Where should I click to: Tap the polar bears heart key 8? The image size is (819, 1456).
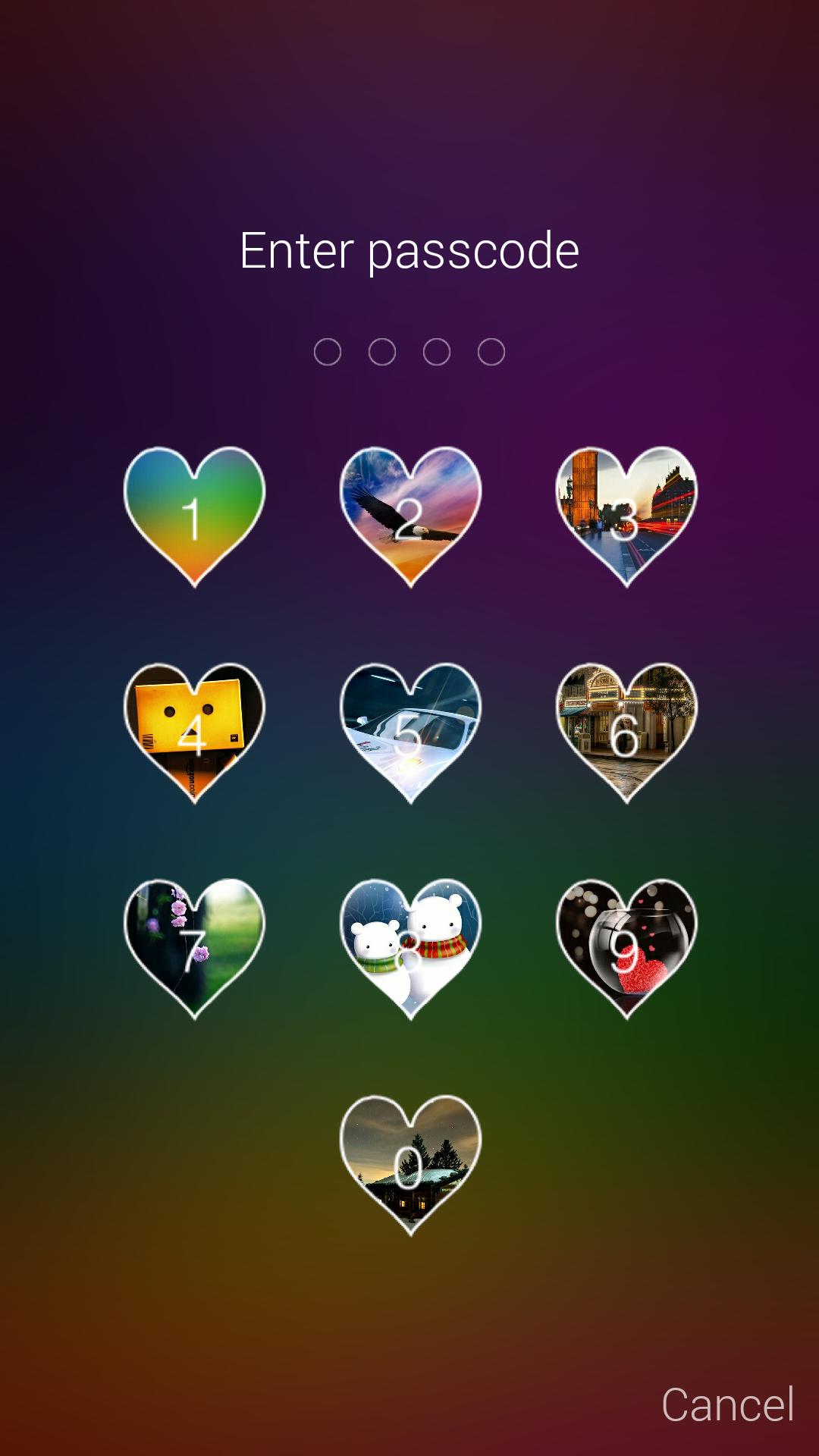(x=410, y=948)
